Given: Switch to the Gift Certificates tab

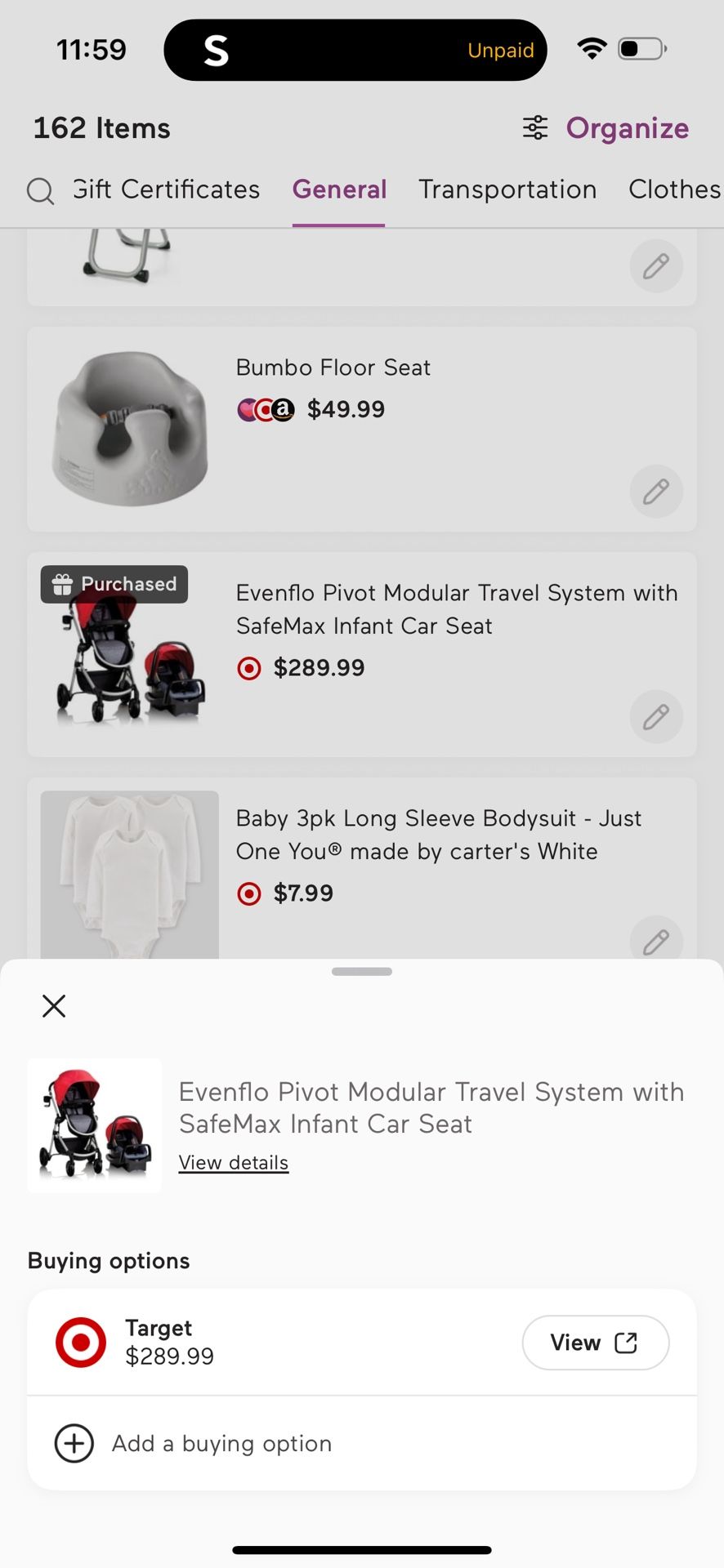Looking at the screenshot, I should click(167, 189).
